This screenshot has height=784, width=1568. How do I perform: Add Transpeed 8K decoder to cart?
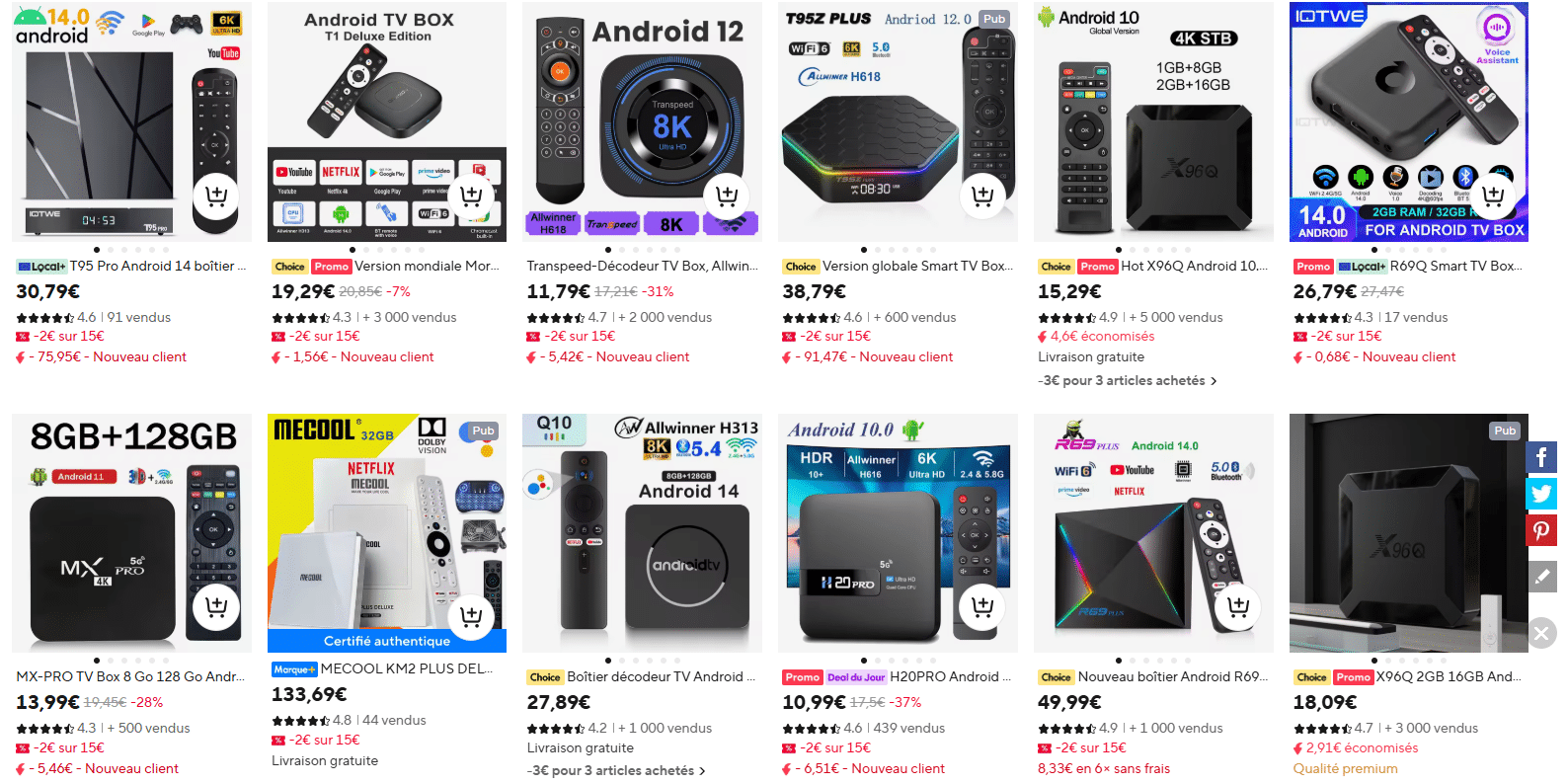point(727,196)
